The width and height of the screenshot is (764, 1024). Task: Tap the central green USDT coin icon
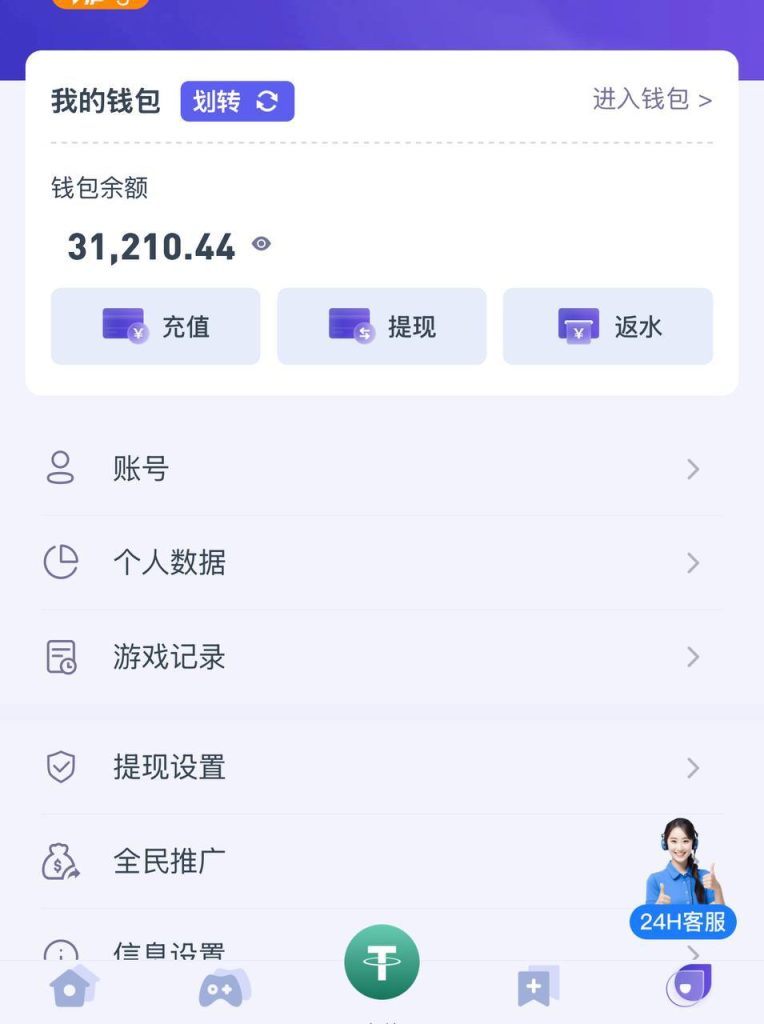pos(381,962)
